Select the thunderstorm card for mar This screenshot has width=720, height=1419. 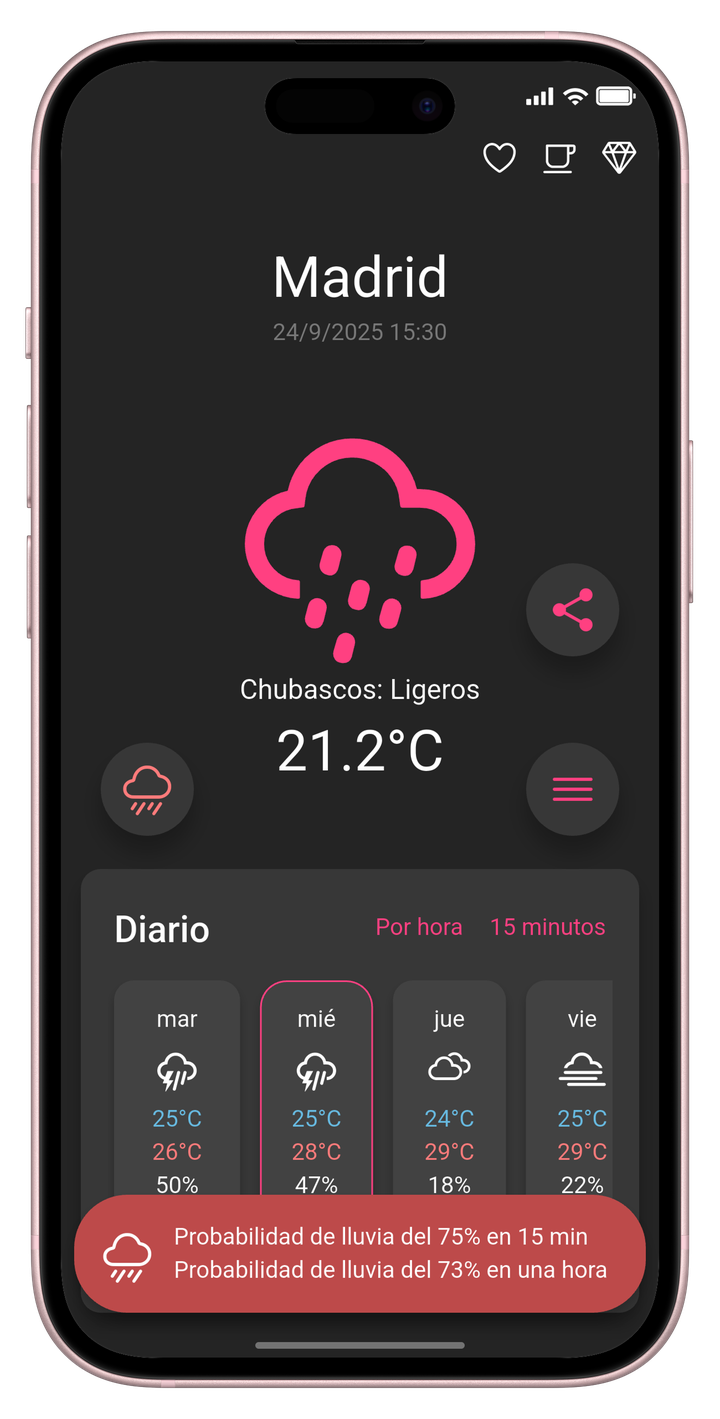coord(177,1090)
